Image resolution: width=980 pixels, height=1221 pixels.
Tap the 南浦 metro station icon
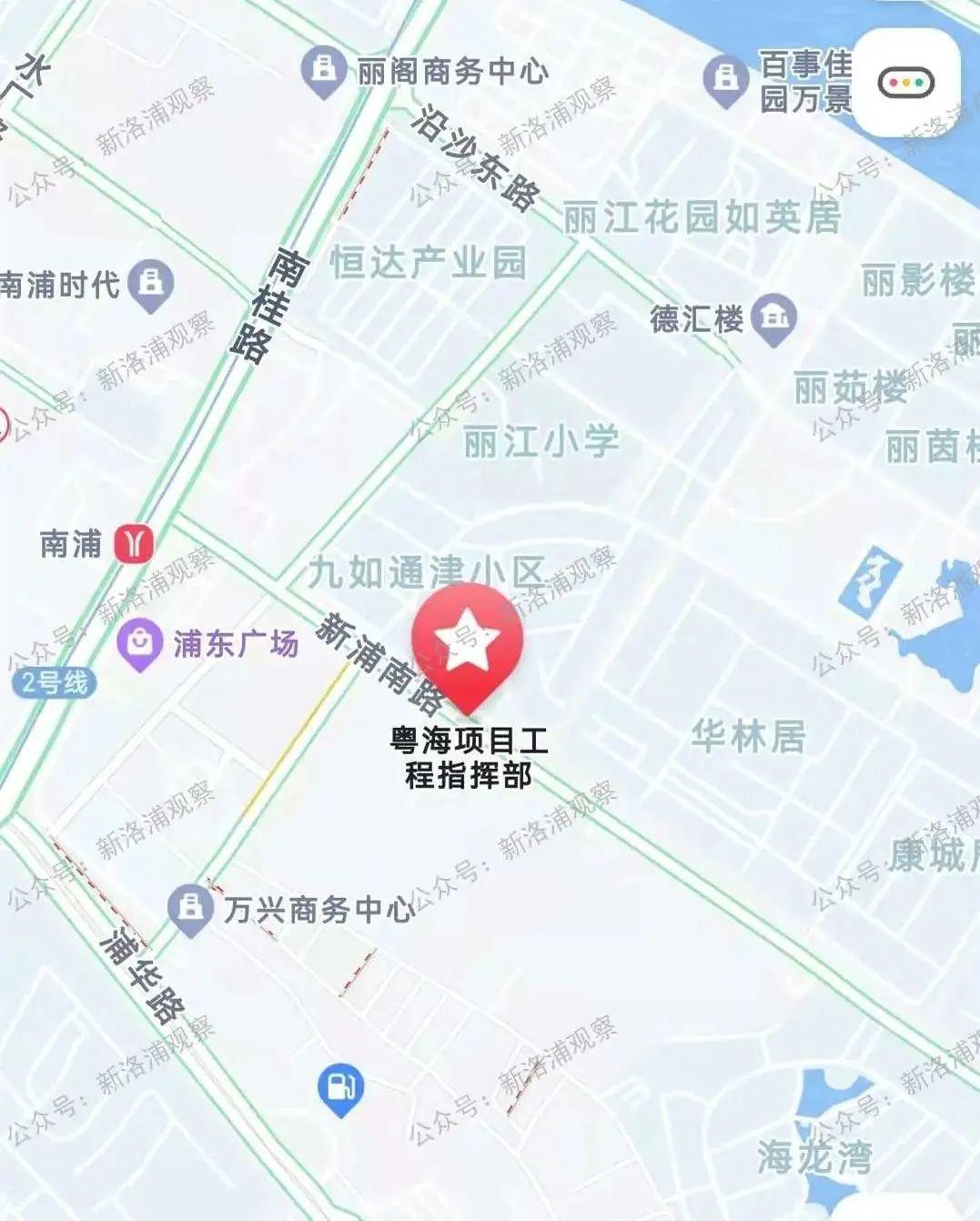click(134, 544)
